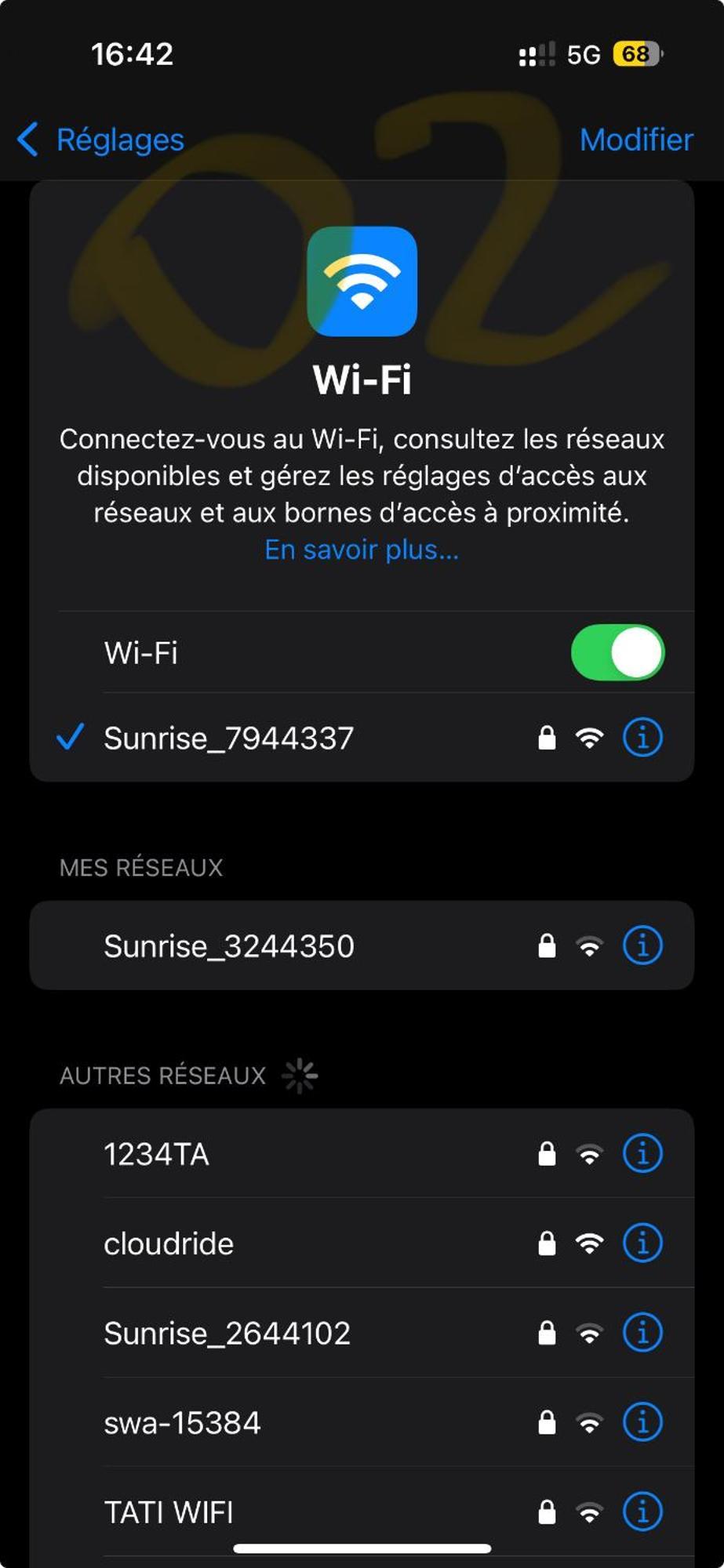View info for 1234TA network
The width and height of the screenshot is (724, 1568).
pyautogui.click(x=642, y=1153)
